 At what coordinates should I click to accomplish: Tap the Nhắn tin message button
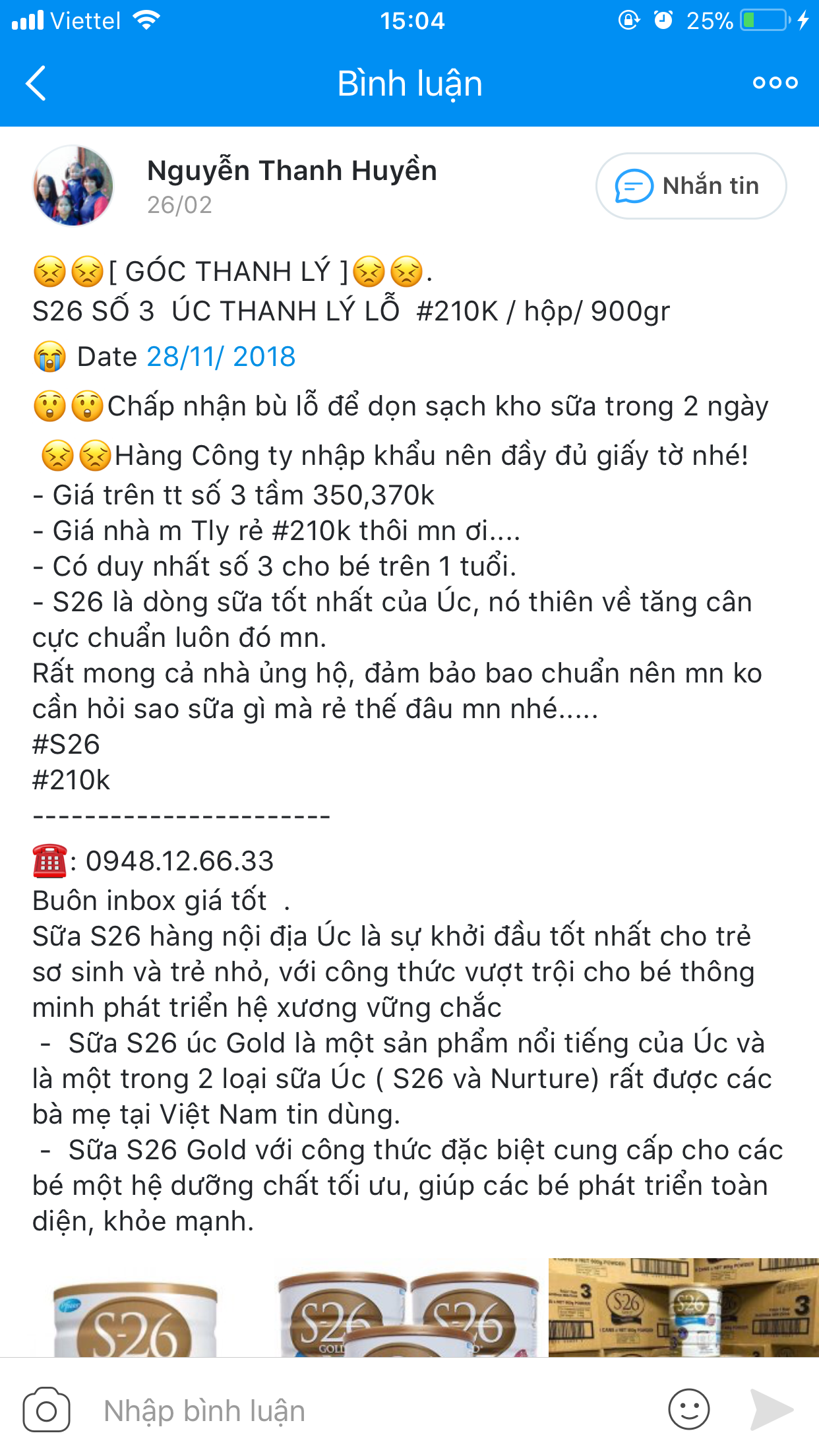[x=690, y=186]
